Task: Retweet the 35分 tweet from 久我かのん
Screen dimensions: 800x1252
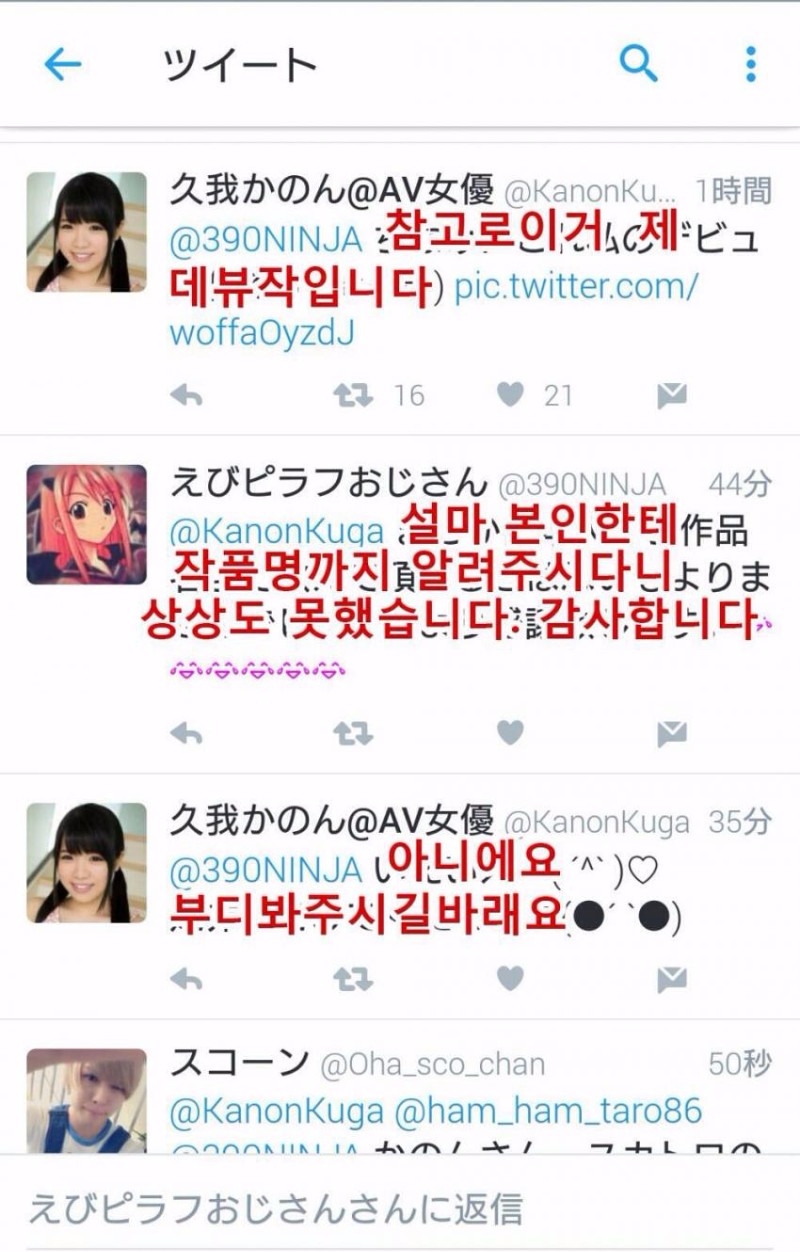Action: pos(352,978)
